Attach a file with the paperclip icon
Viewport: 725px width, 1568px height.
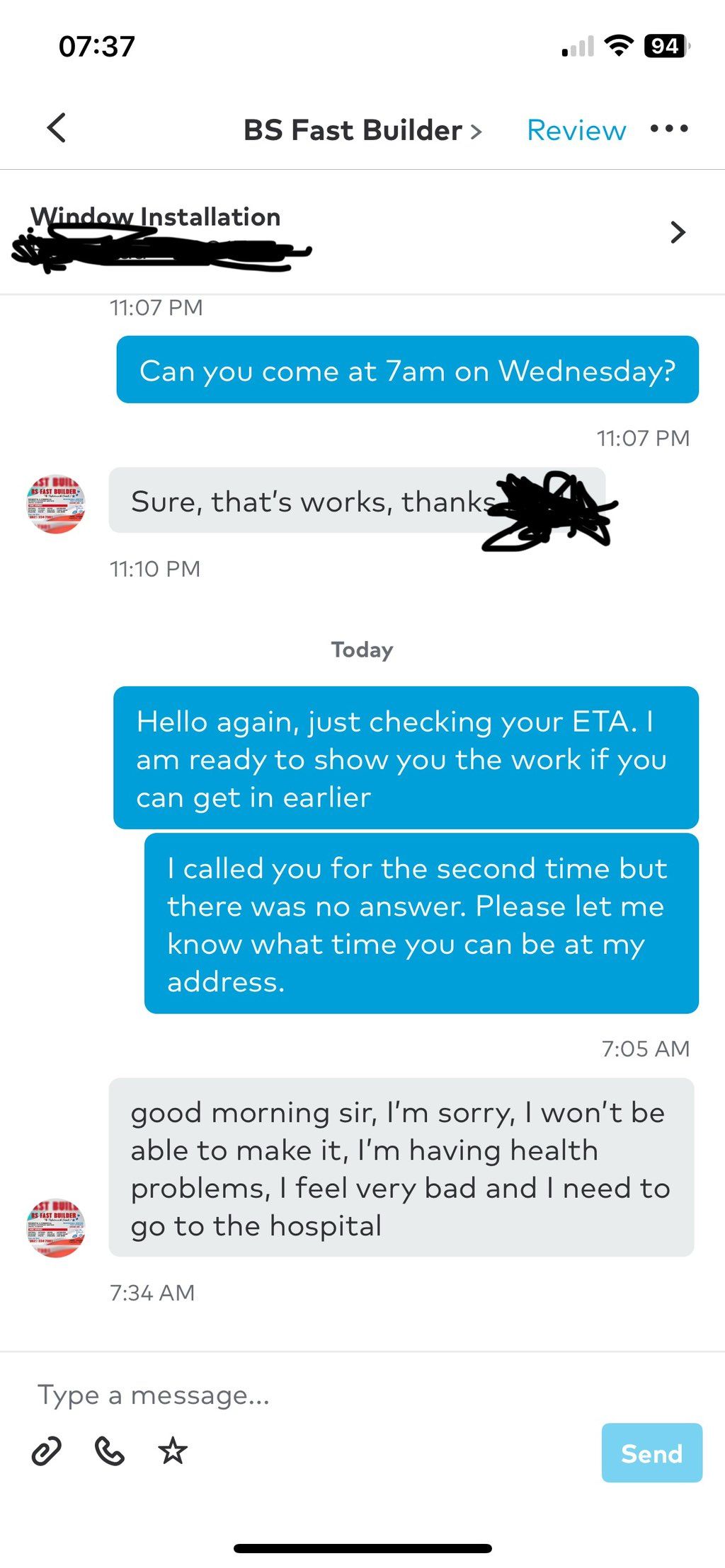tap(47, 1452)
